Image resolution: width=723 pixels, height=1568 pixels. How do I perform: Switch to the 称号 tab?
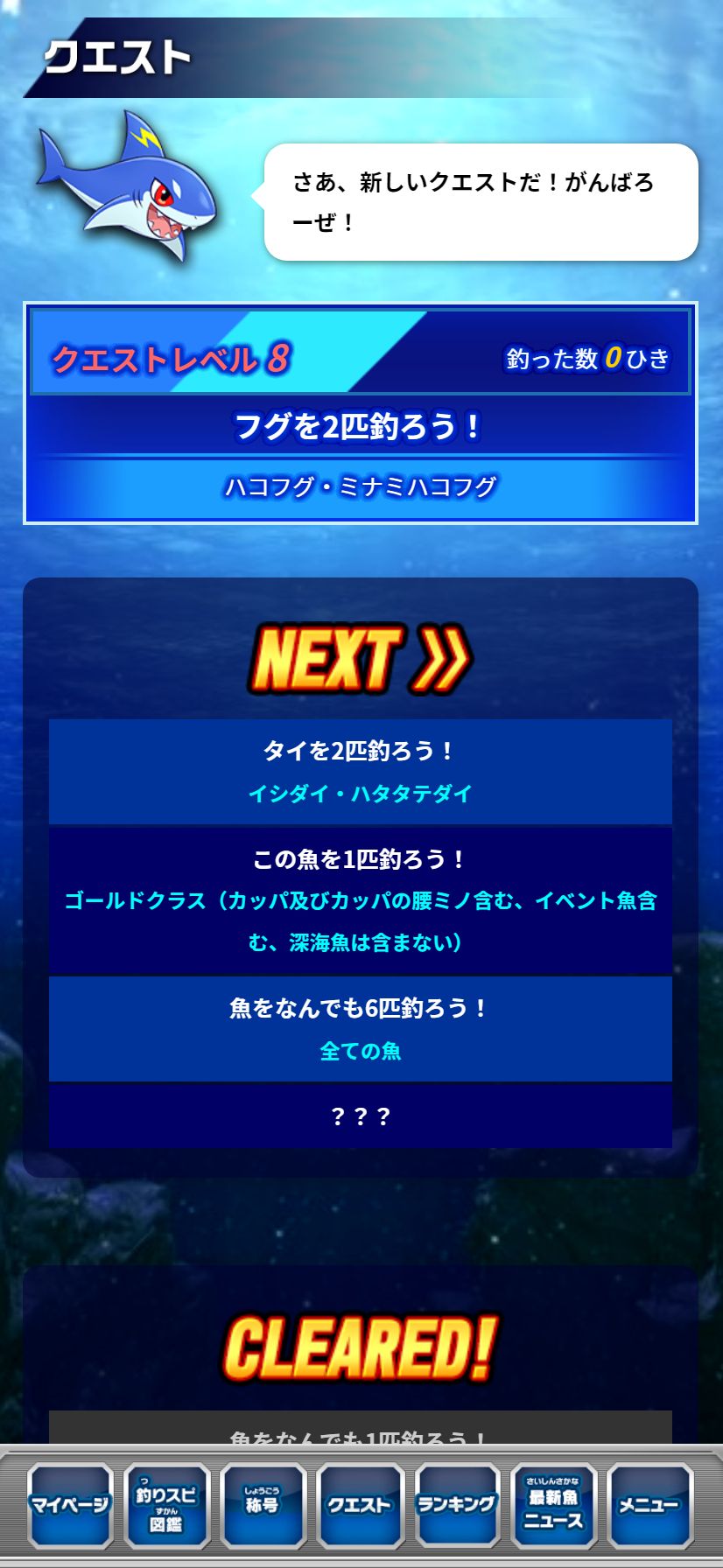pyautogui.click(x=263, y=1505)
